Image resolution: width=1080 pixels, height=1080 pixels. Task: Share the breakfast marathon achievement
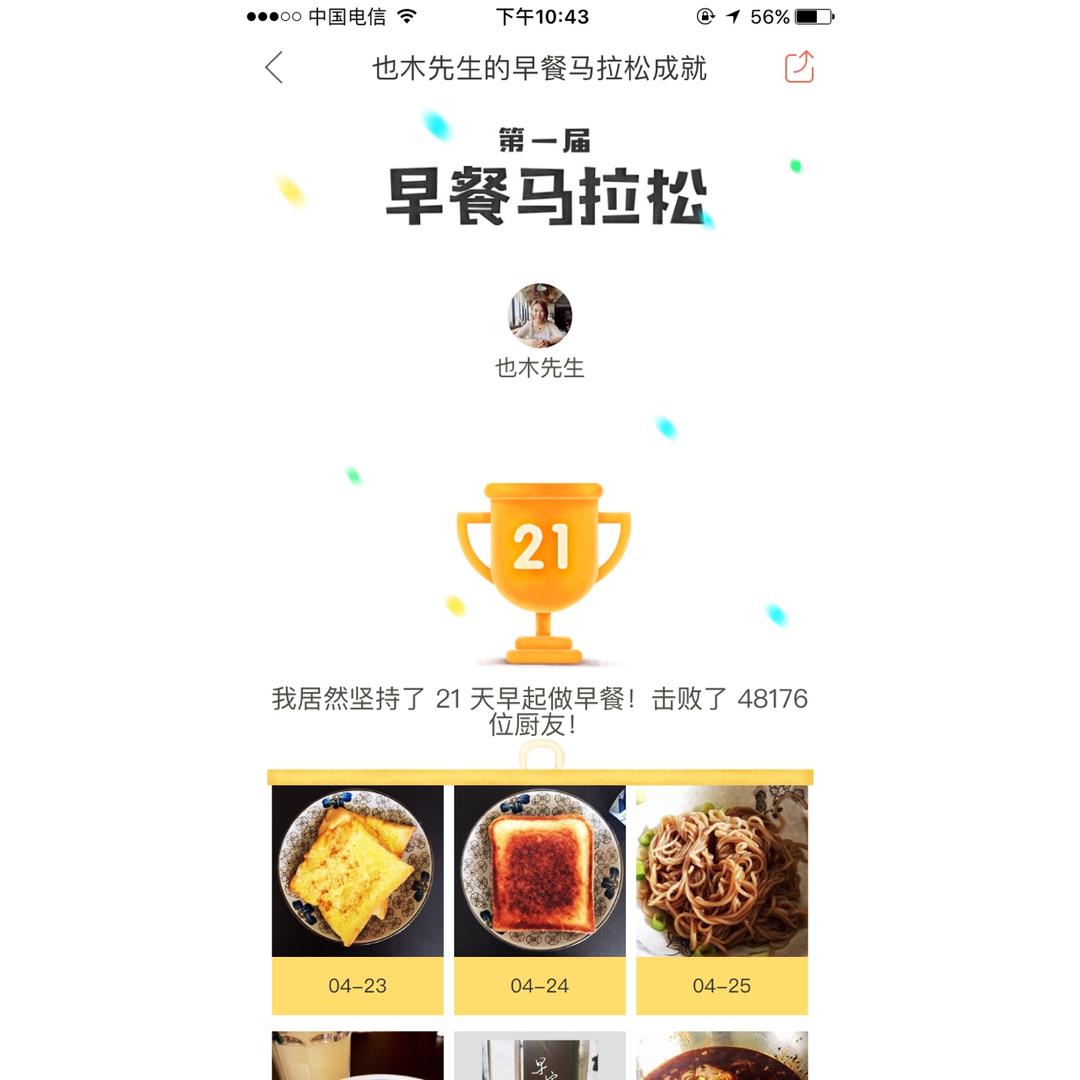coord(799,67)
